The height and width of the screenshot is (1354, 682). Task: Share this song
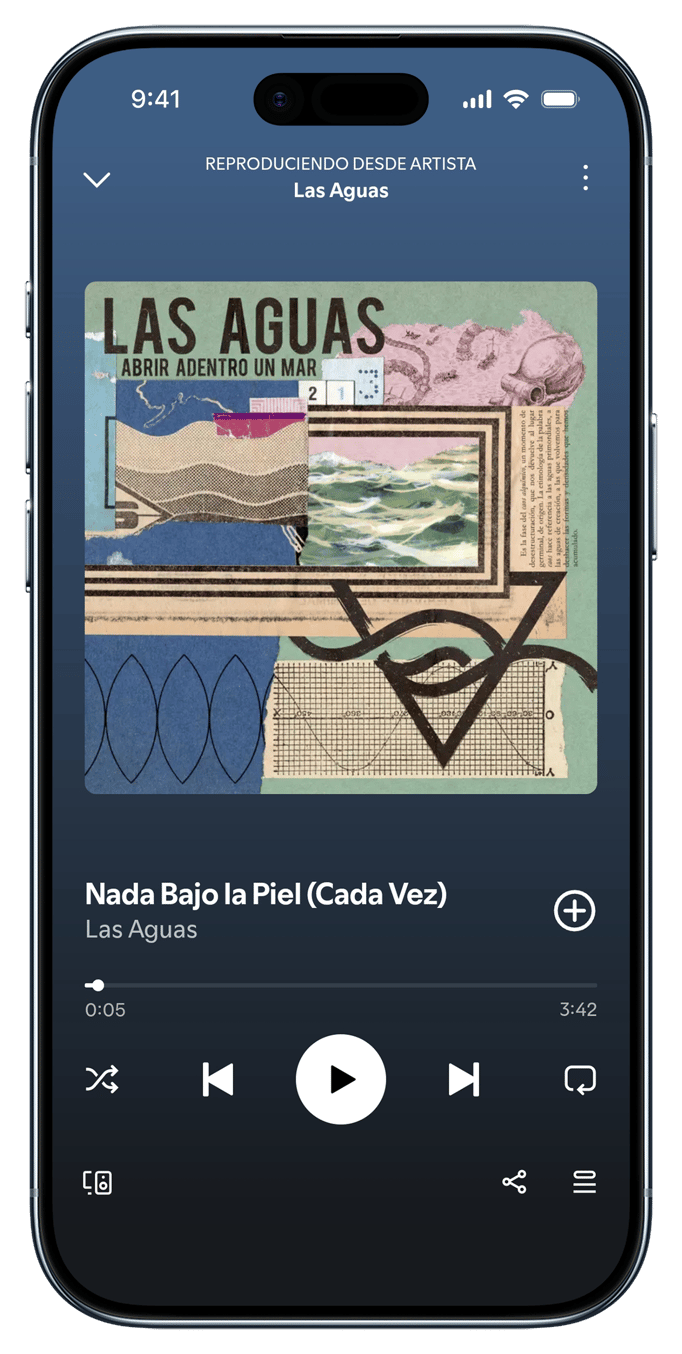pos(514,1183)
